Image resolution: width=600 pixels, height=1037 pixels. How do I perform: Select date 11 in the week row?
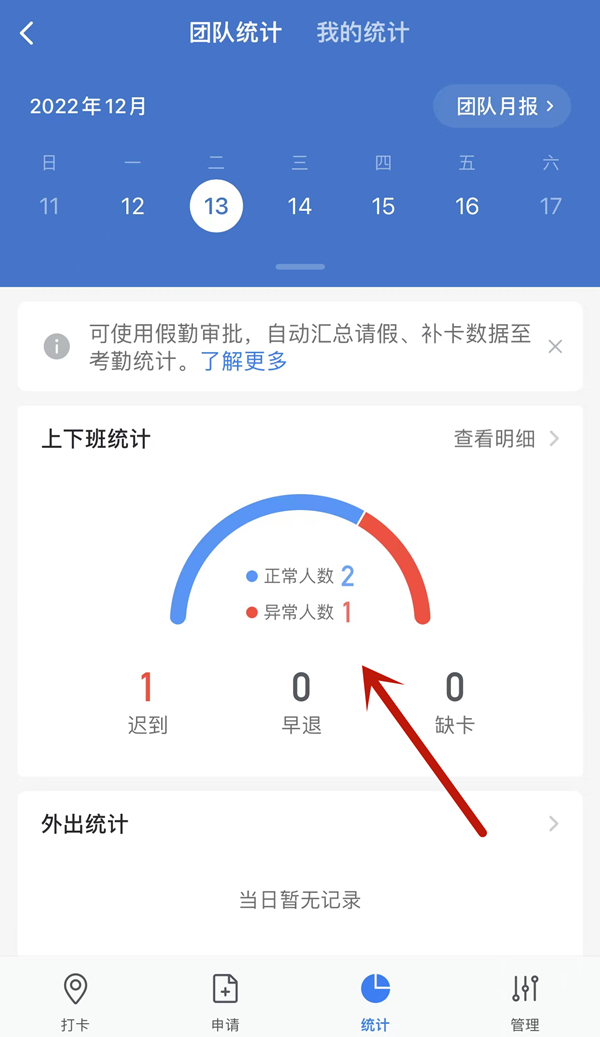point(49,206)
